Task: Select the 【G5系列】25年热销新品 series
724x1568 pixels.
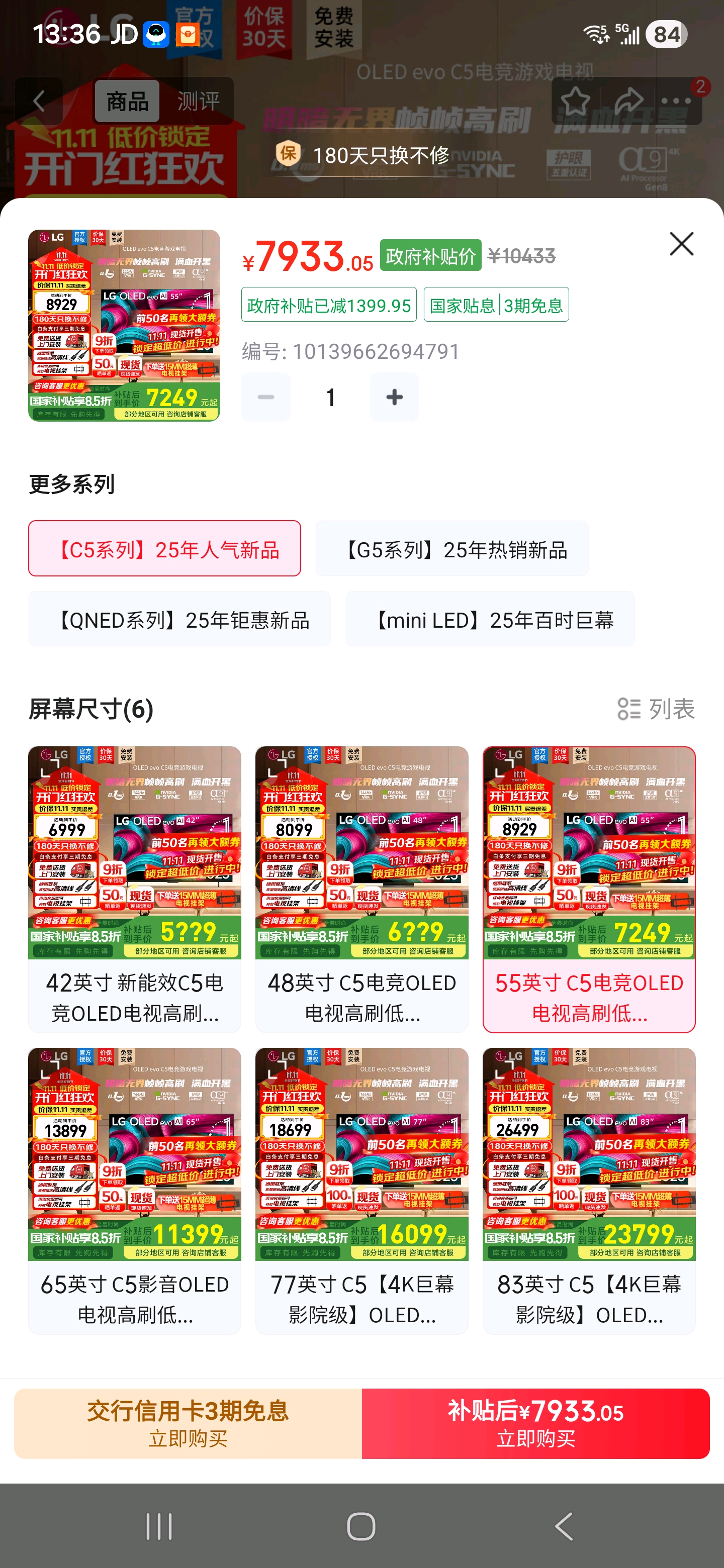Action: [x=452, y=549]
